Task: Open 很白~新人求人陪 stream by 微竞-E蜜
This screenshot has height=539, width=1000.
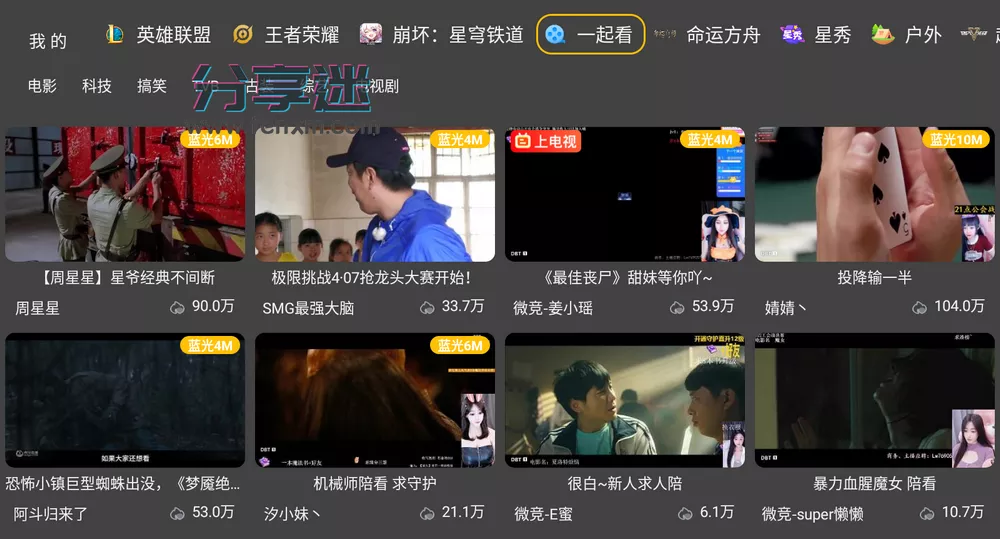Action: [x=624, y=400]
